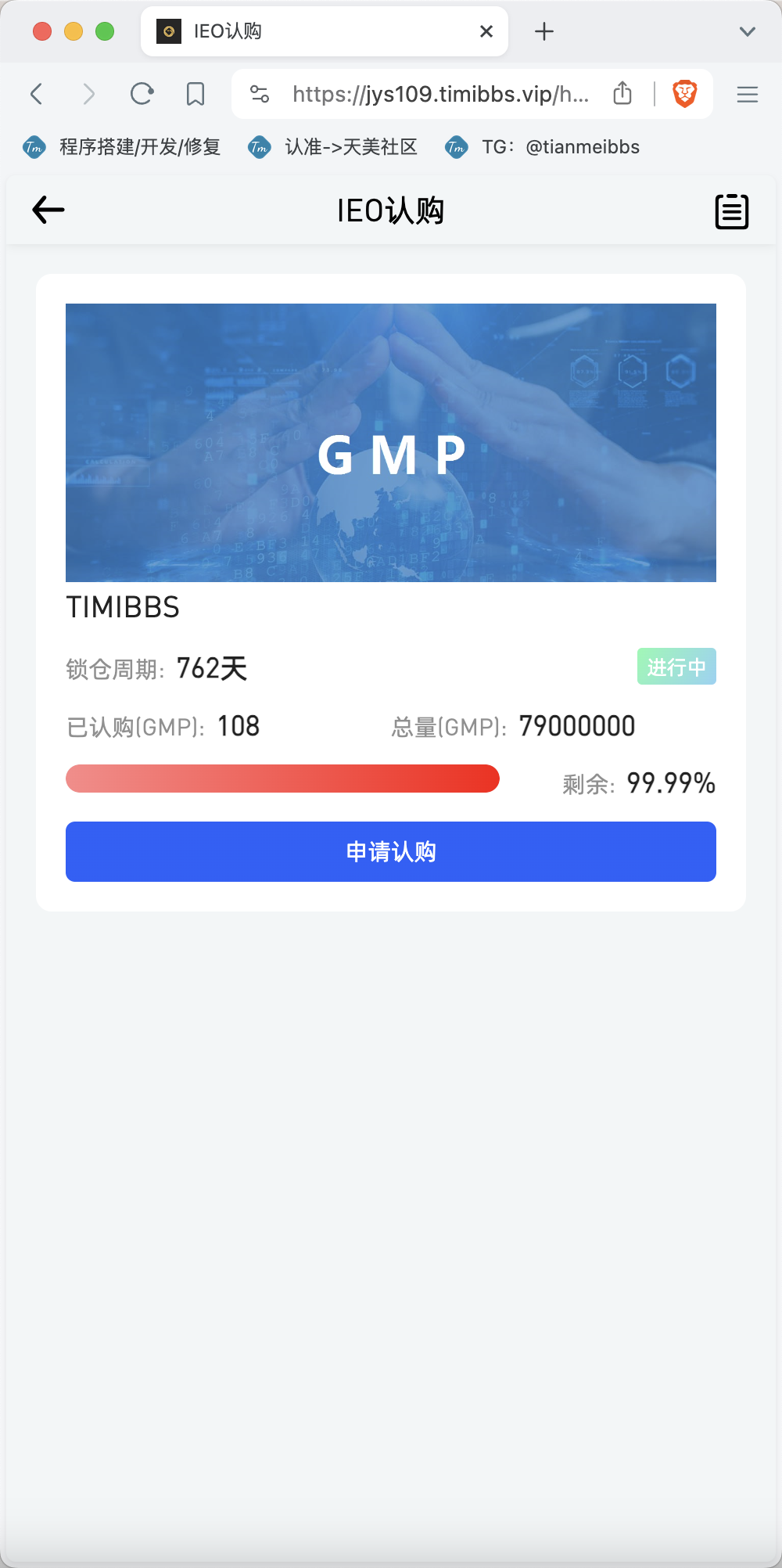The image size is (782, 1568).
Task: Share the current page link
Action: pos(622,94)
